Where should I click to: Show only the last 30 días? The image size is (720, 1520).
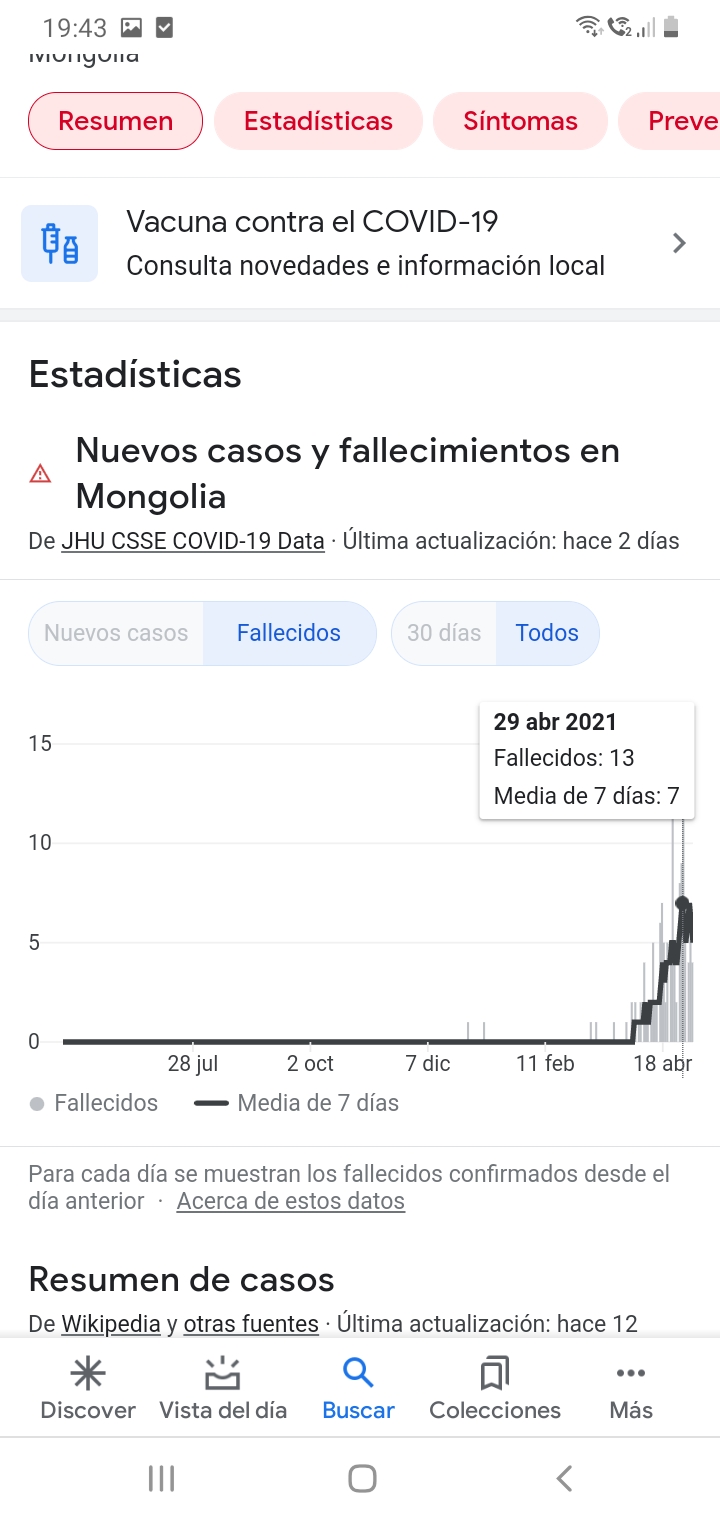[444, 633]
